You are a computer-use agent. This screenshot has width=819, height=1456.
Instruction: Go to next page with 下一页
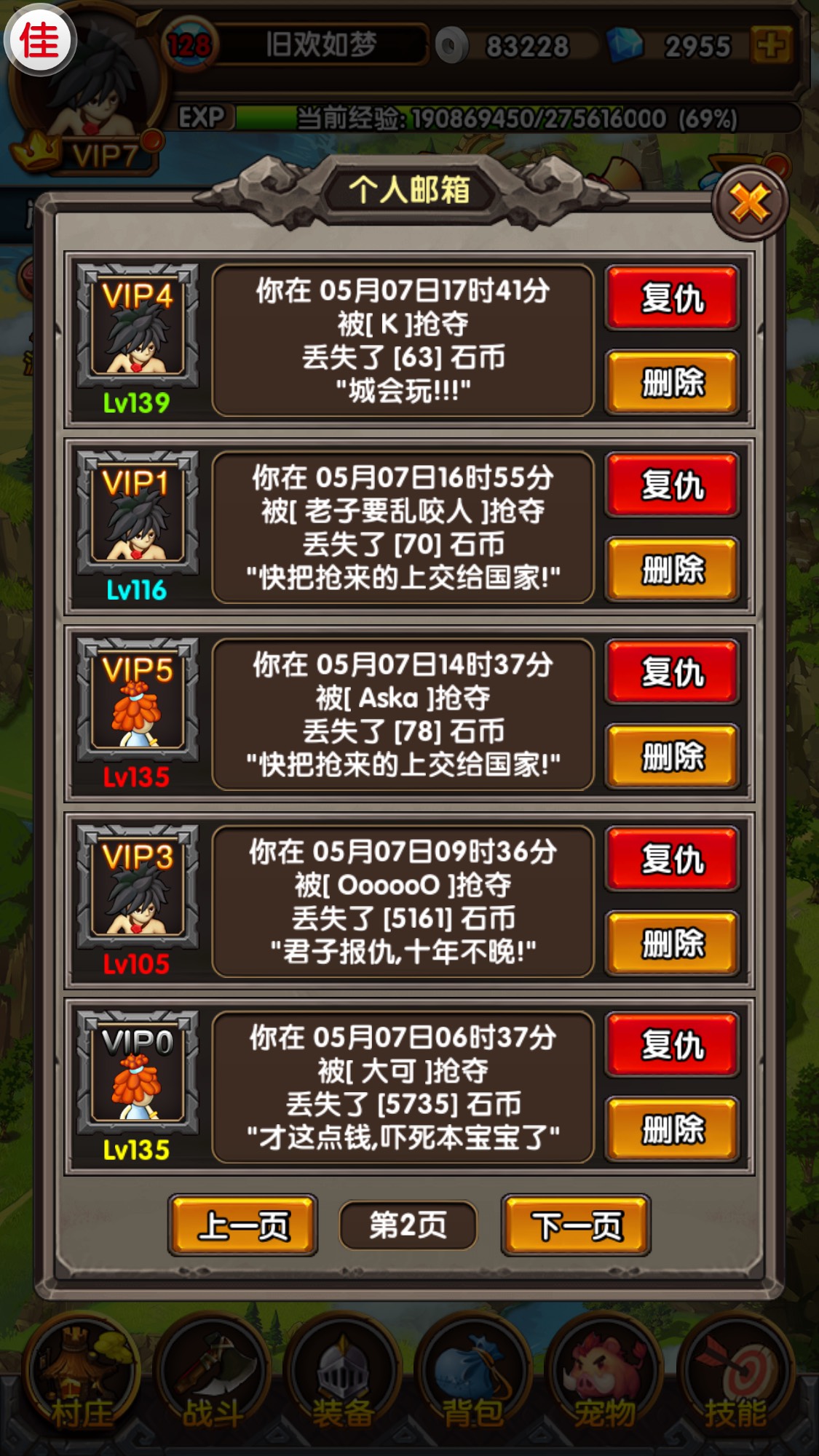576,1225
